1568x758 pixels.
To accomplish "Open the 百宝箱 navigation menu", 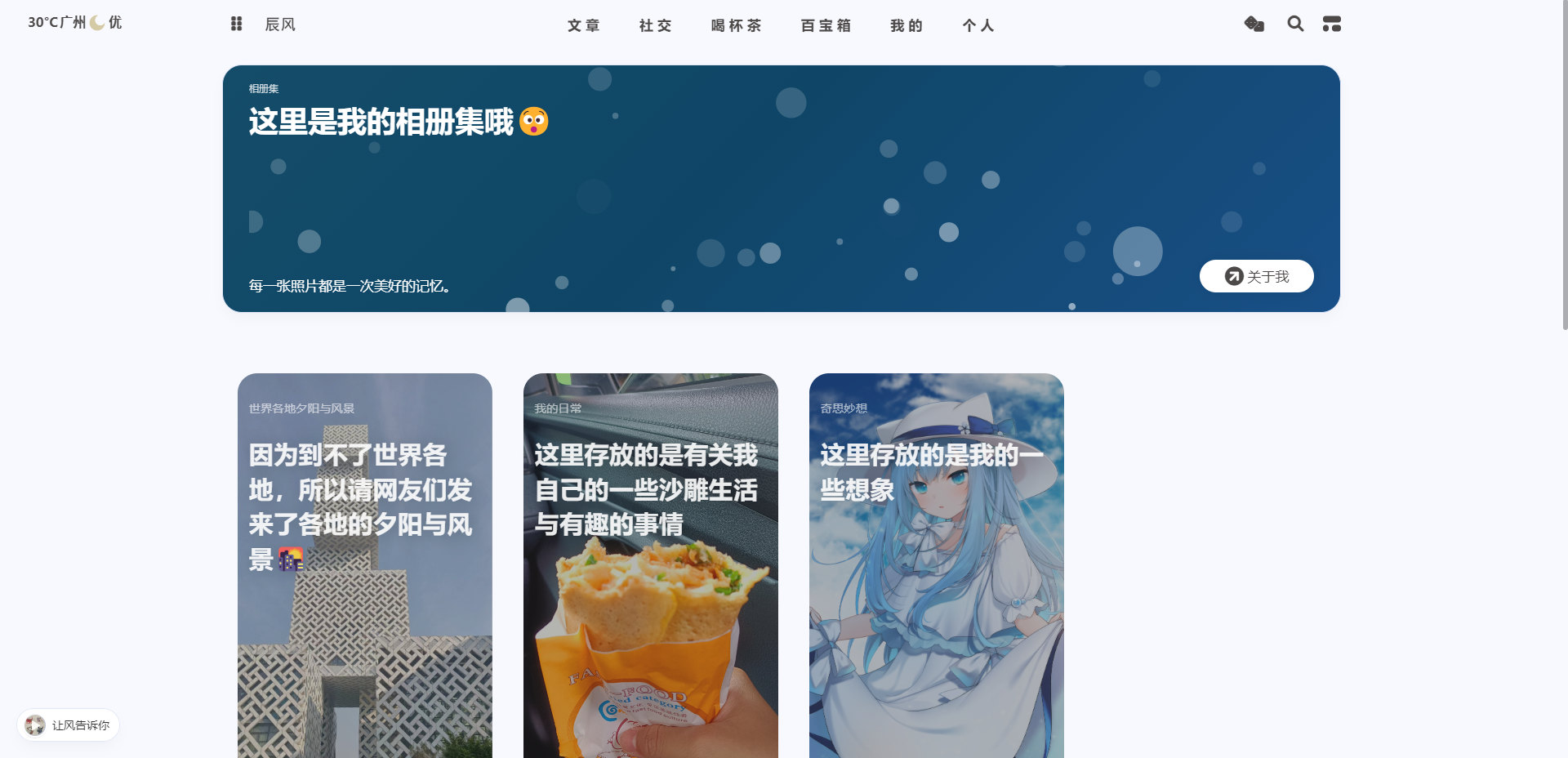I will coord(826,25).
